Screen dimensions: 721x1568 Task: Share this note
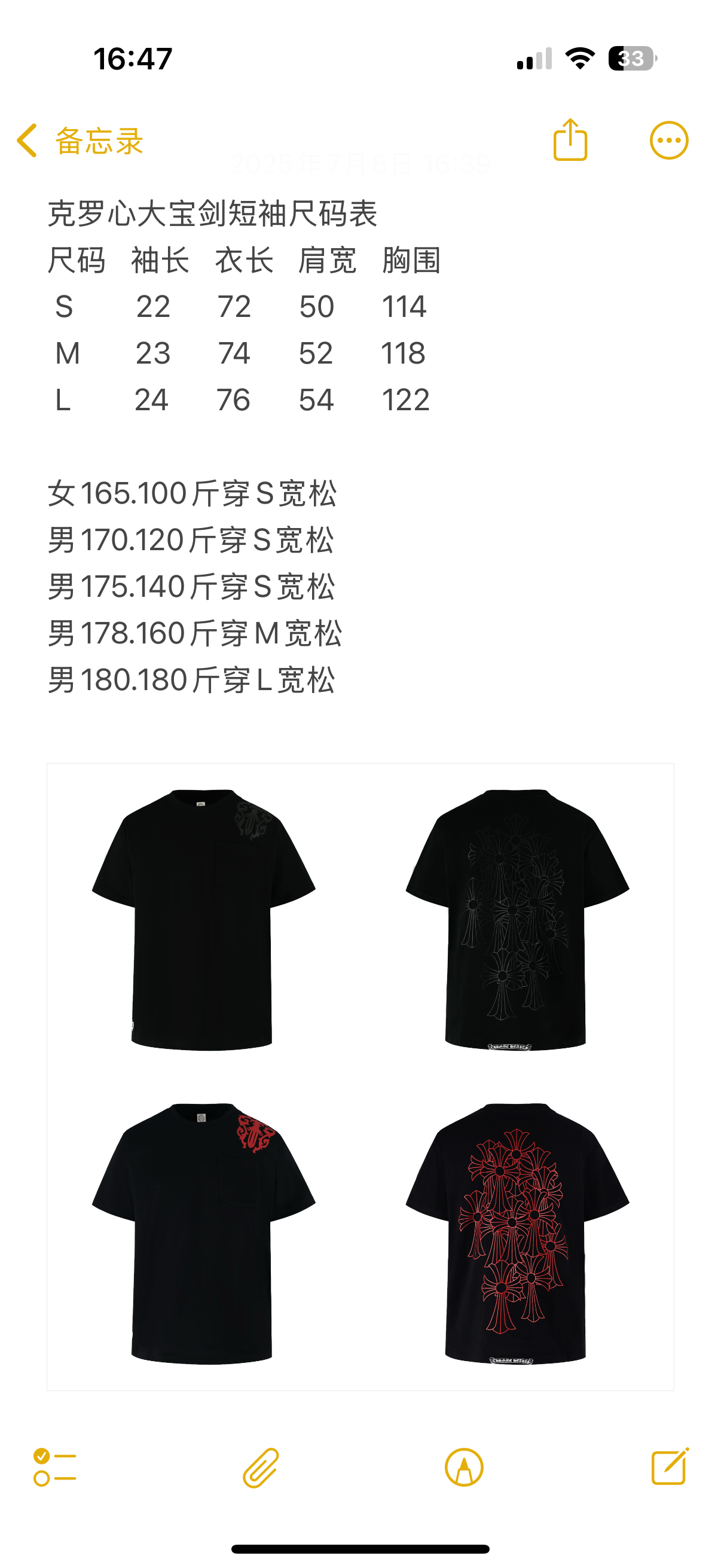click(x=570, y=141)
